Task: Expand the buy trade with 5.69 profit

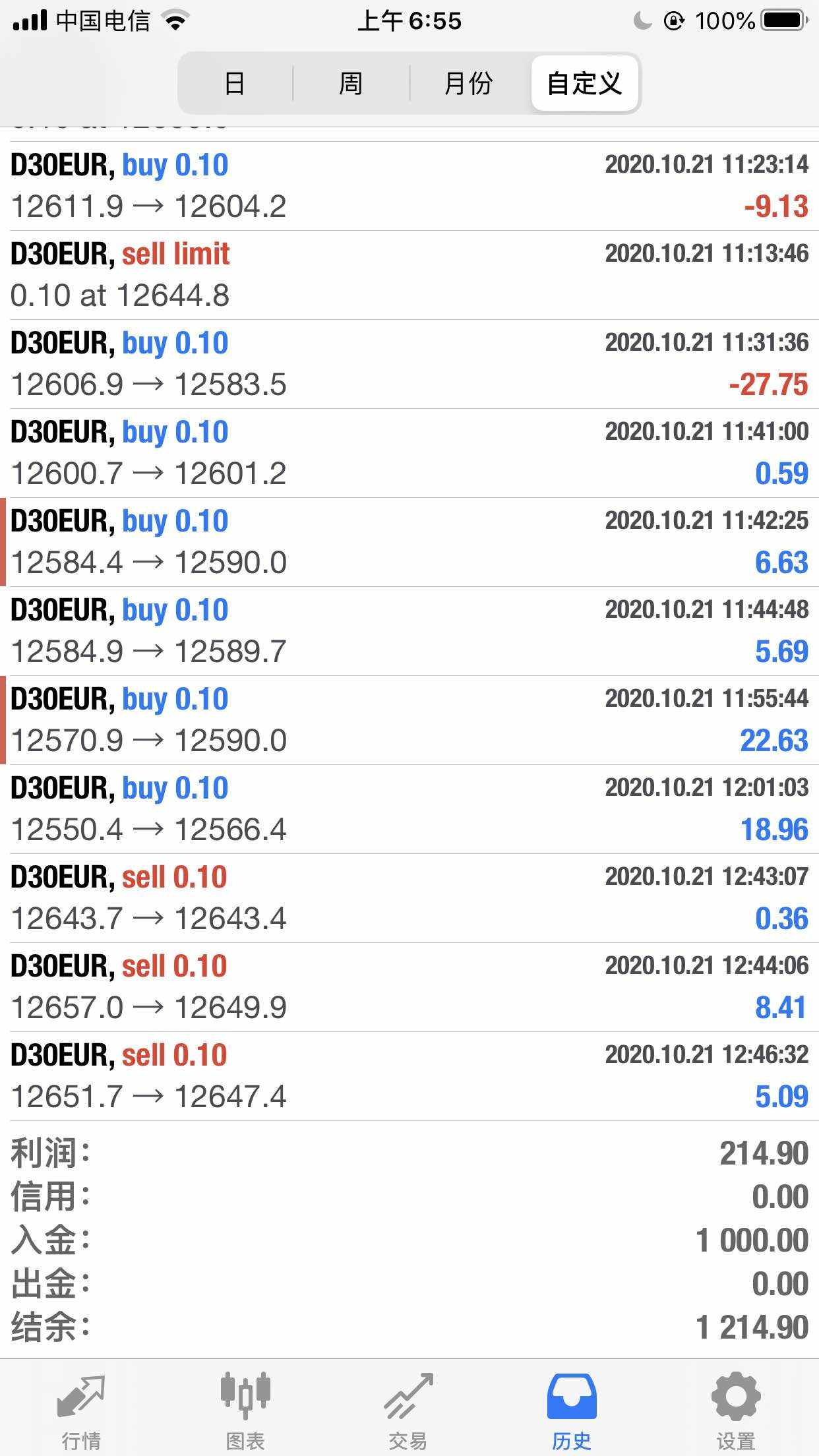Action: click(x=409, y=631)
